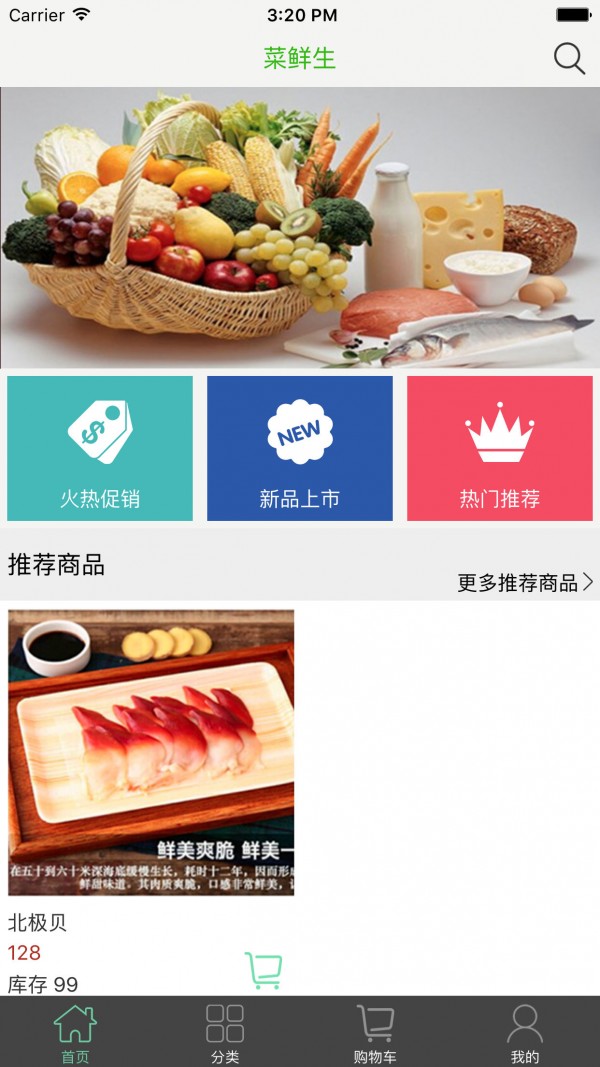Switch to the 首页 home tab
600x1067 pixels.
(x=75, y=1032)
